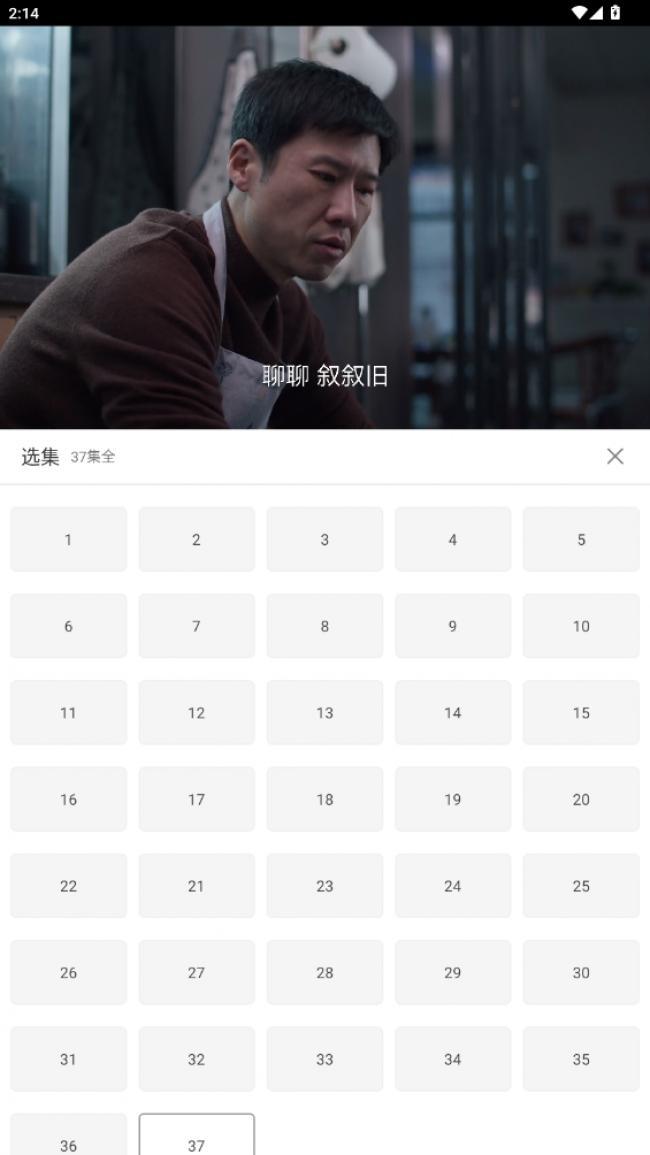Jump to episode 22

point(68,886)
